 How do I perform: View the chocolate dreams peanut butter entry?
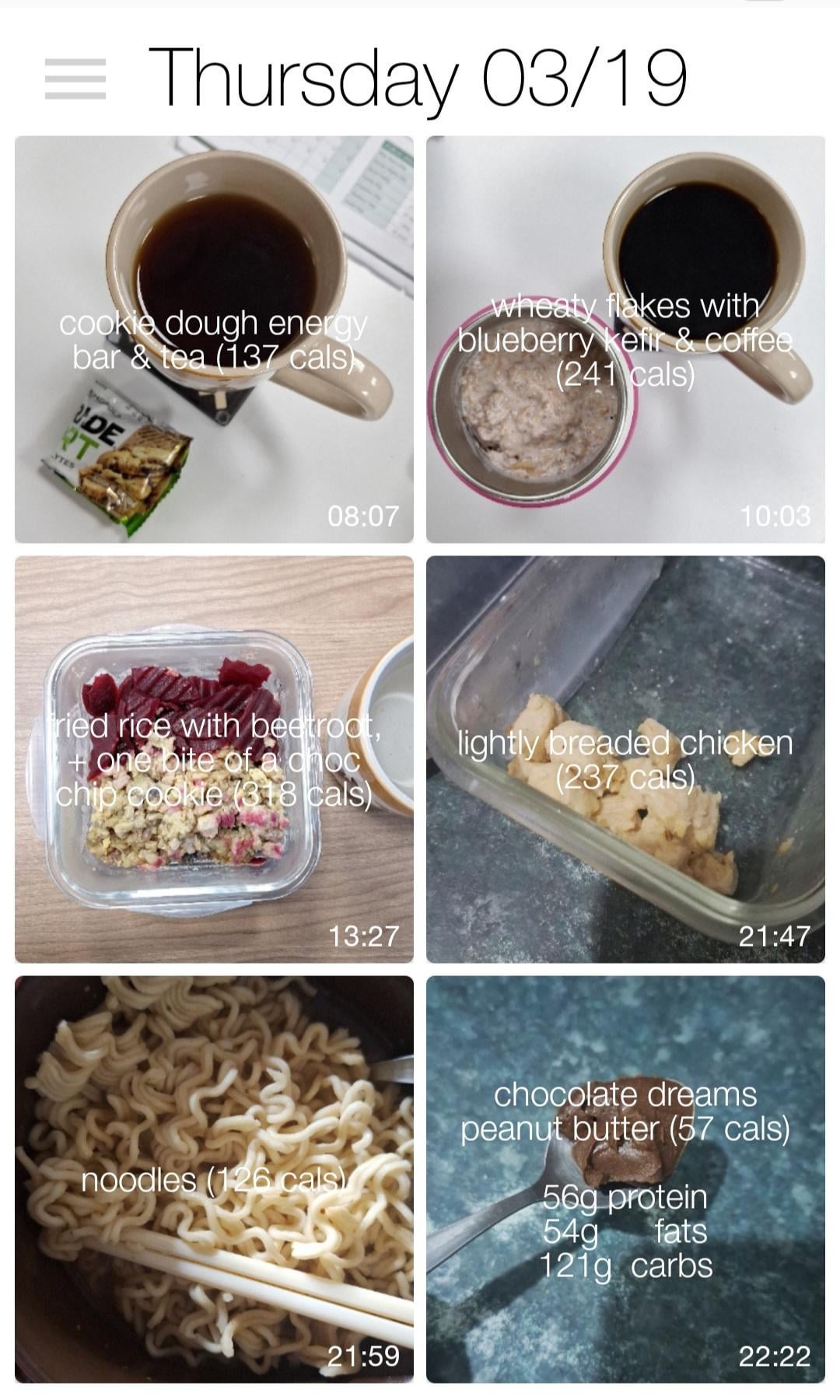[625, 1179]
